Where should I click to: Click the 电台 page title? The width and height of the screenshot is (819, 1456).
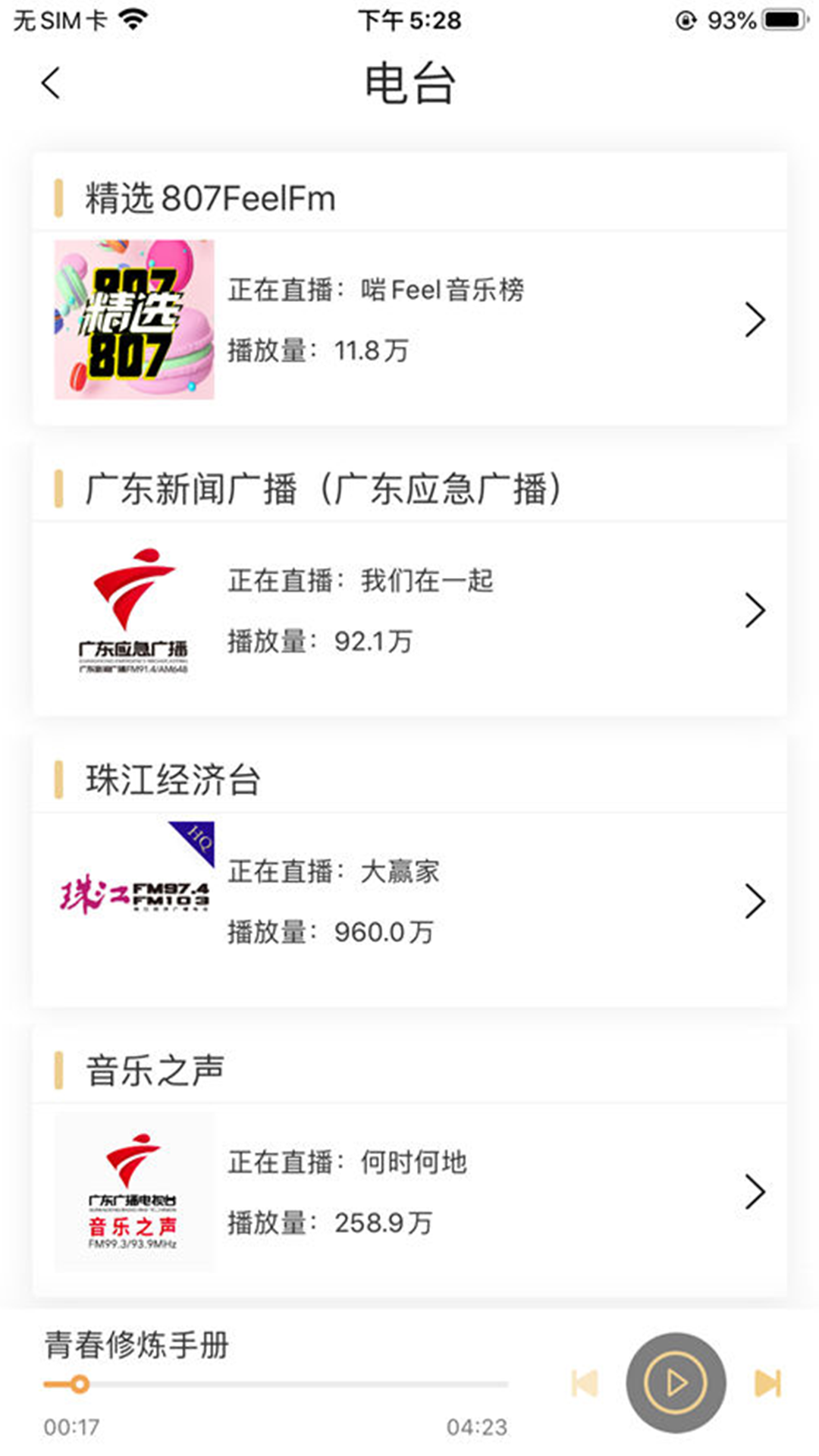click(409, 85)
